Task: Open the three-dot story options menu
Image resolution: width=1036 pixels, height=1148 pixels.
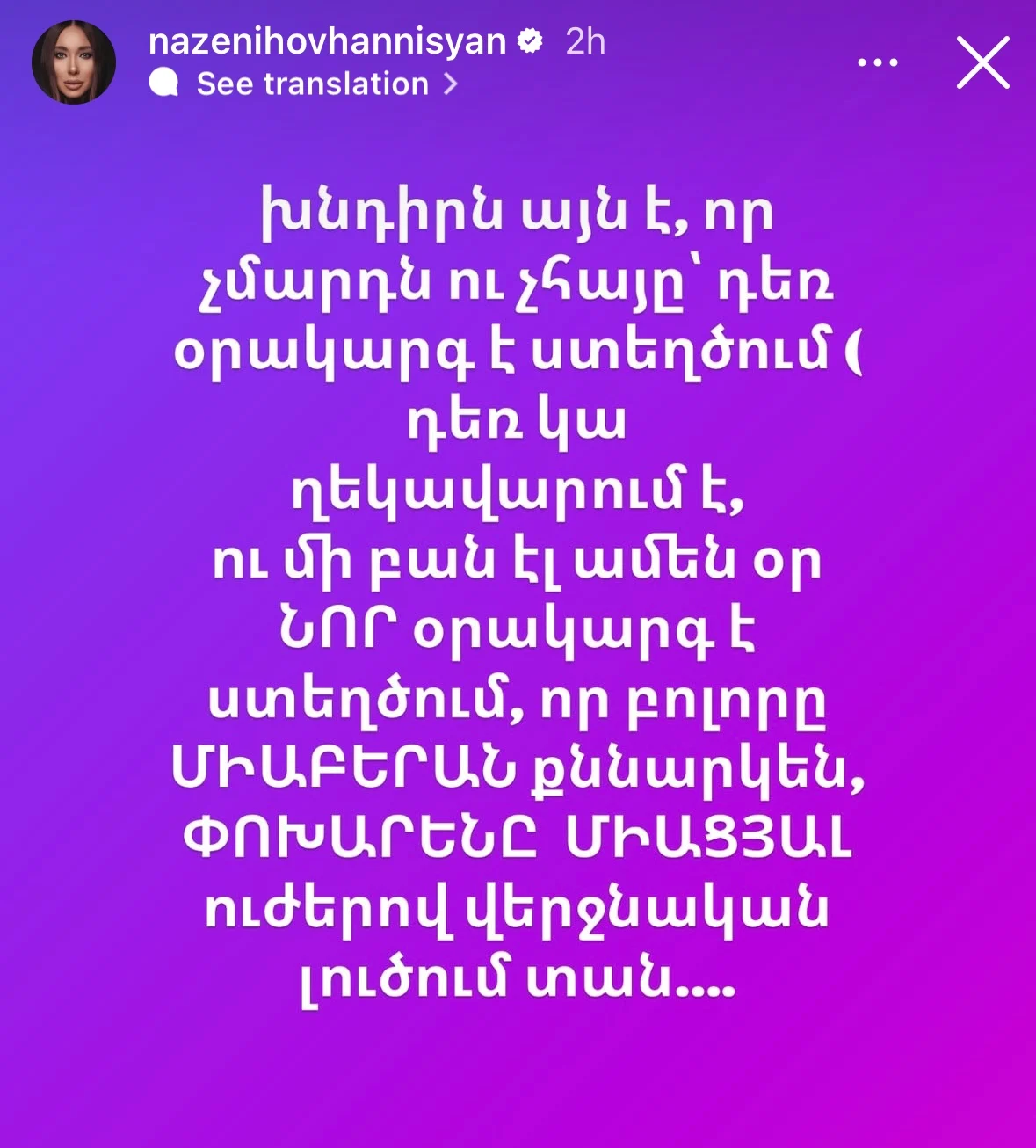Action: click(877, 62)
